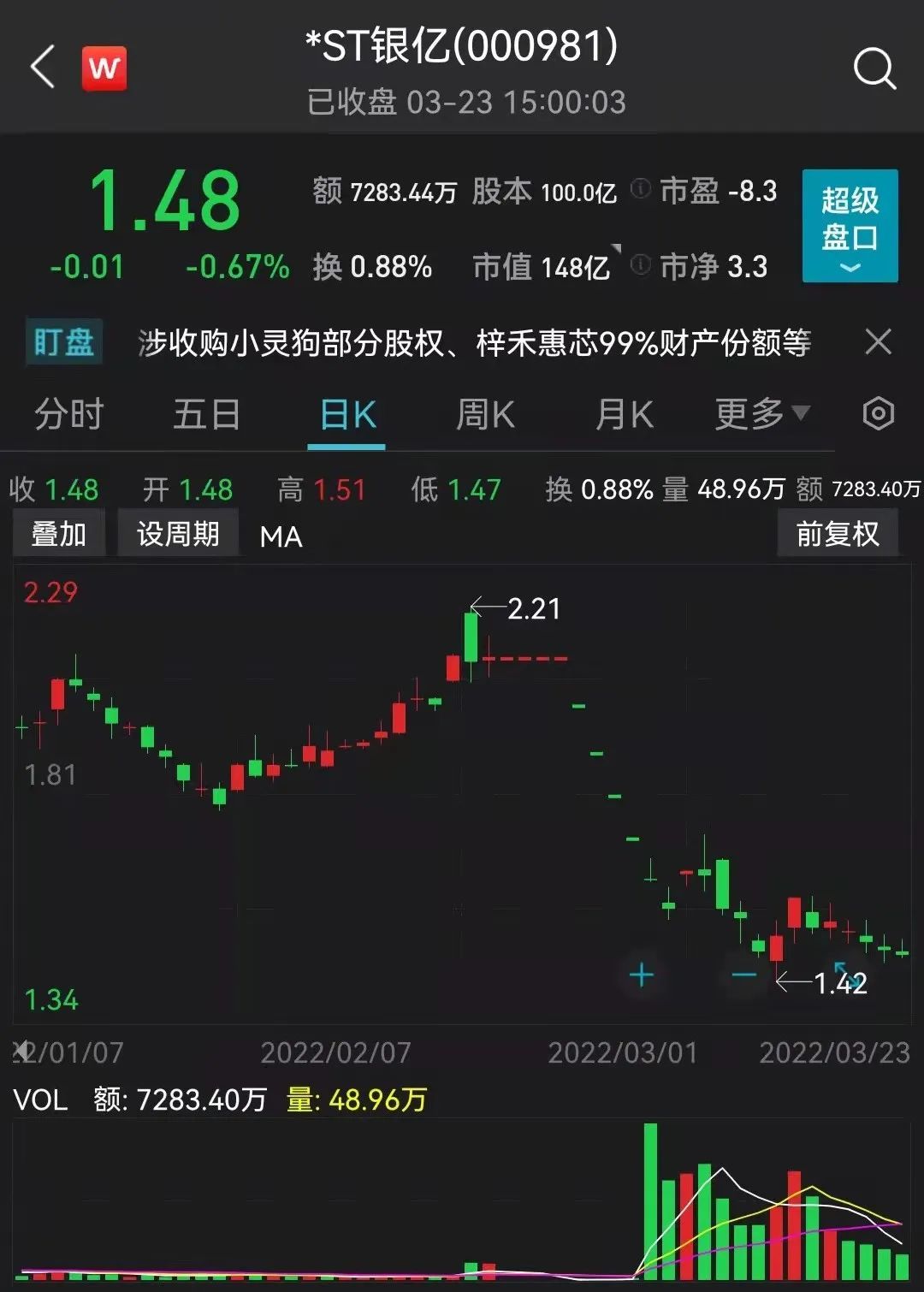Zoom out the K-line chart with minus

click(743, 975)
